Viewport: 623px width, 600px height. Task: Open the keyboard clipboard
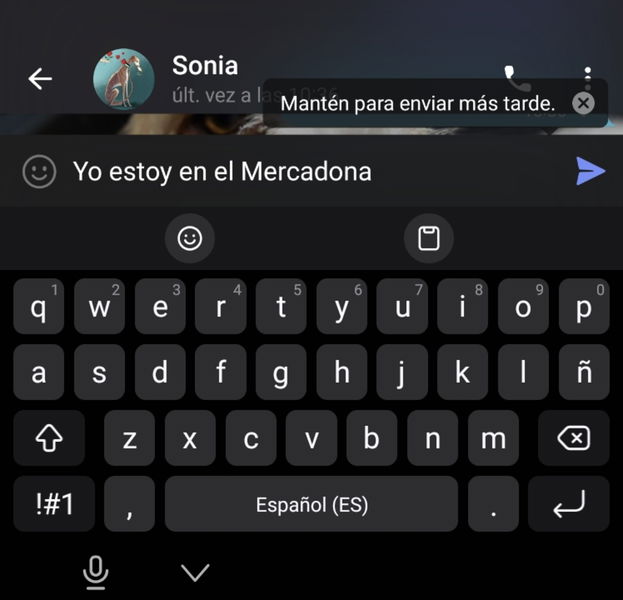429,238
